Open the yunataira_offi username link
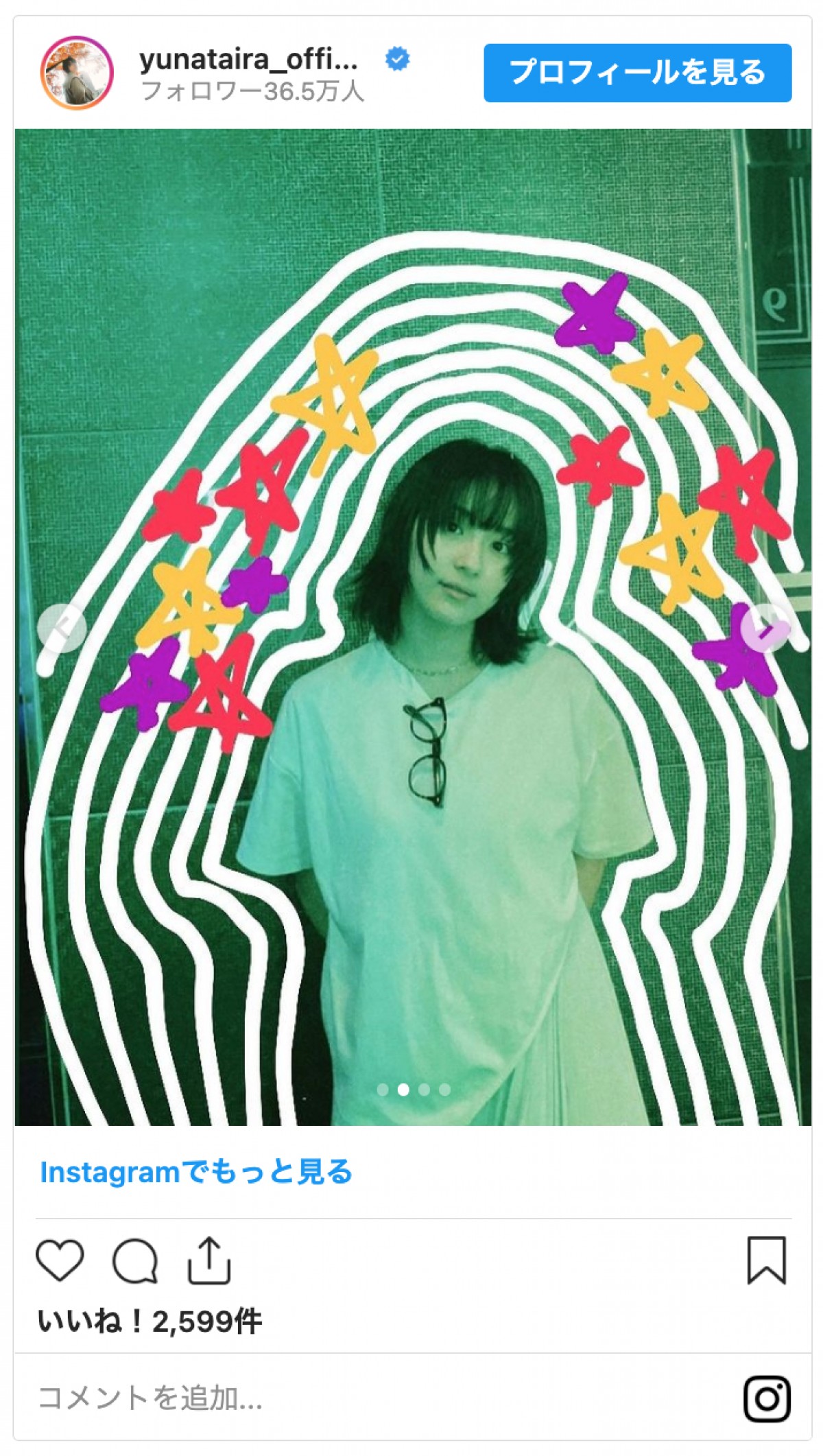The height and width of the screenshot is (1456, 823). 248,60
